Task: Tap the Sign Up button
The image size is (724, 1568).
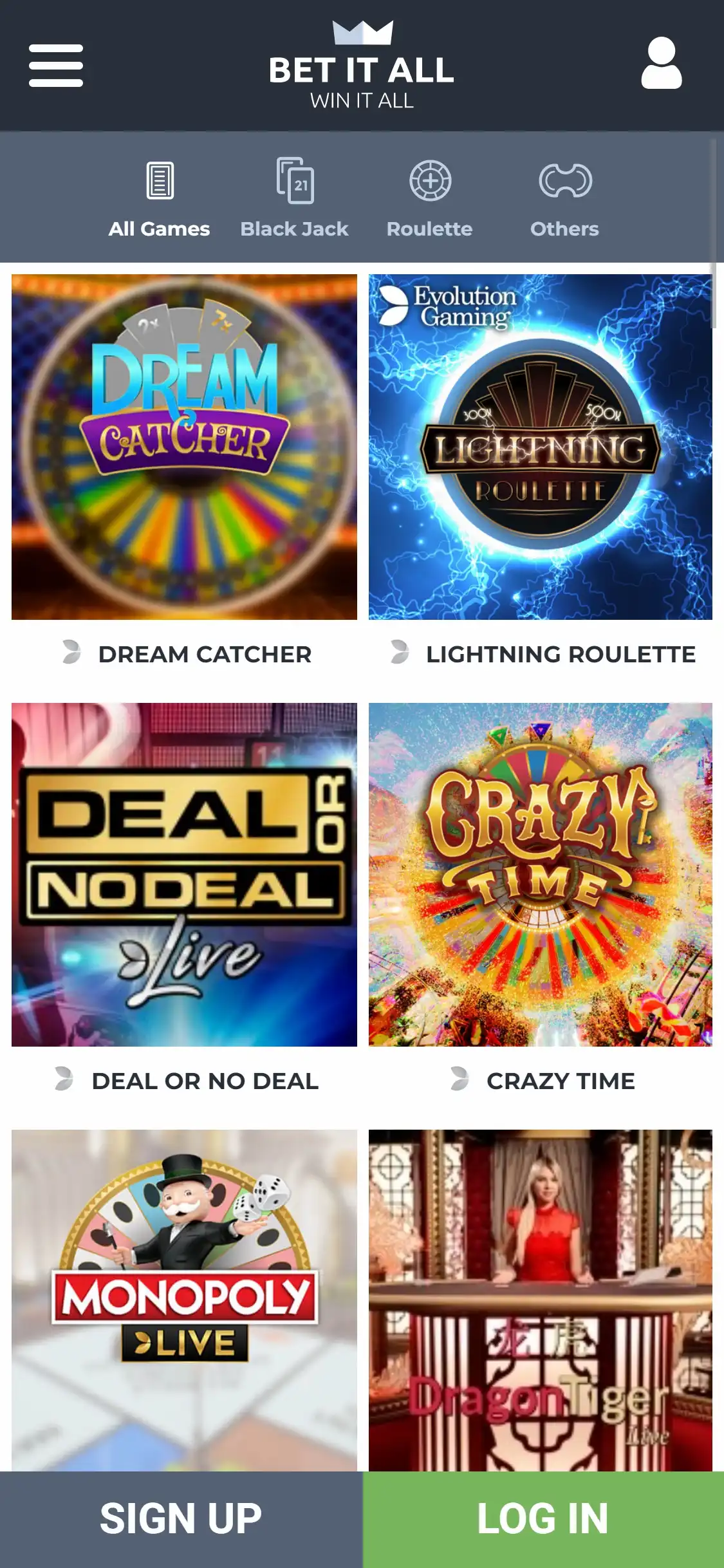Action: tap(181, 1518)
